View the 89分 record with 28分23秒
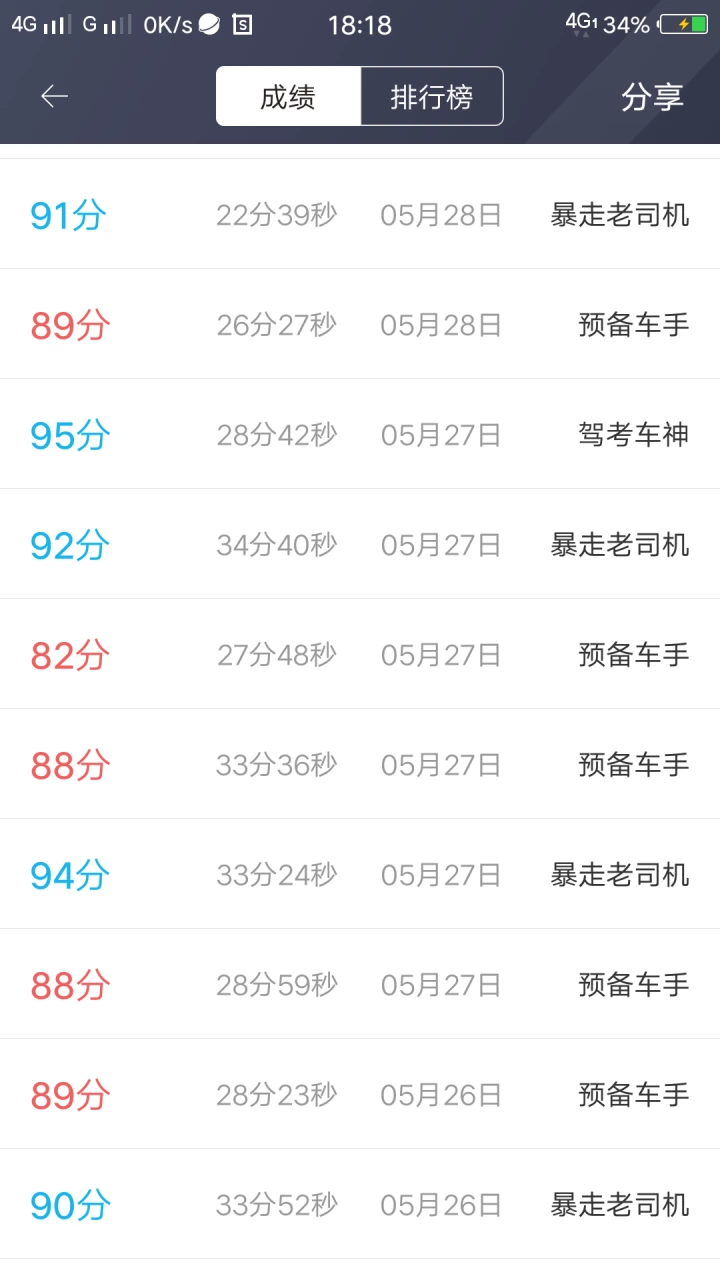This screenshot has width=720, height=1280. pos(360,1094)
